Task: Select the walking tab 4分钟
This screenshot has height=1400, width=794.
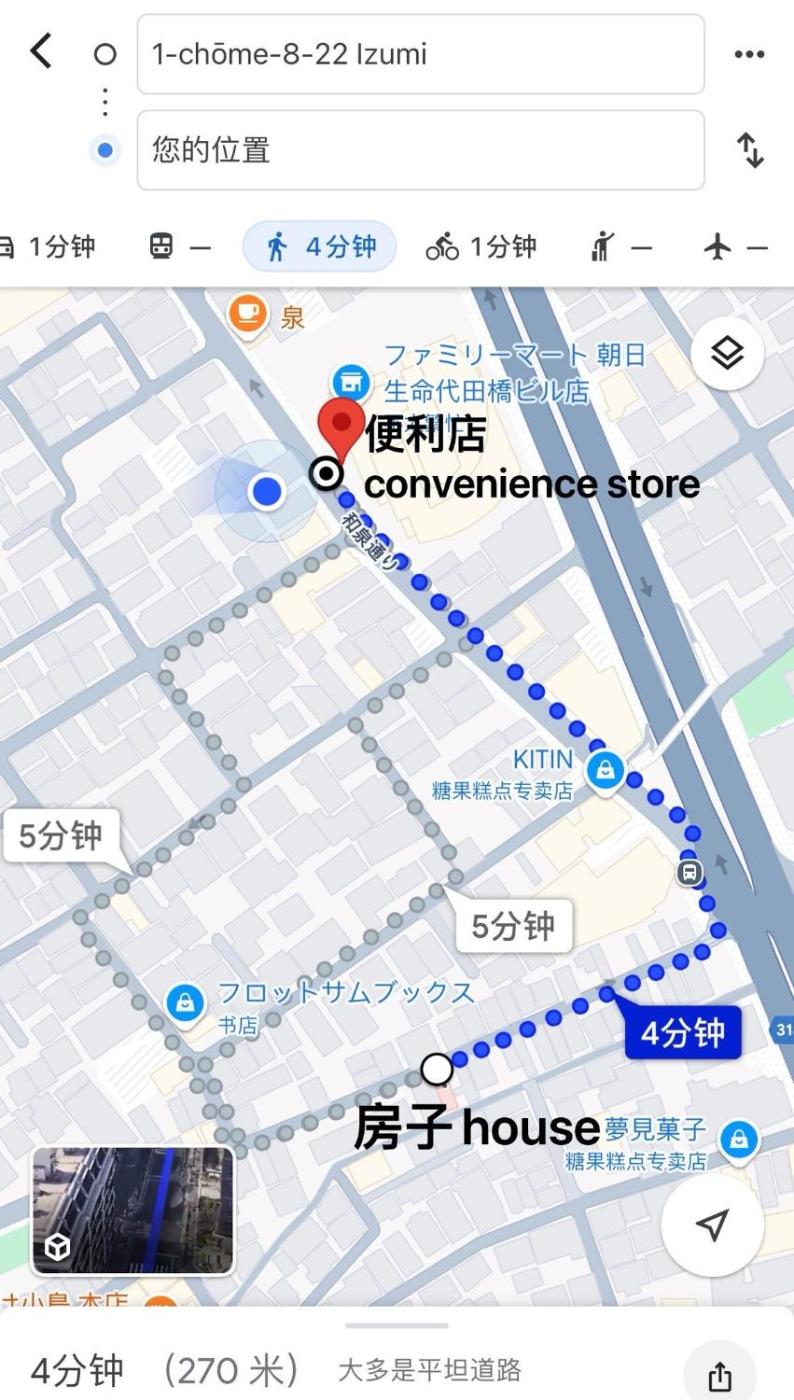Action: (x=320, y=246)
